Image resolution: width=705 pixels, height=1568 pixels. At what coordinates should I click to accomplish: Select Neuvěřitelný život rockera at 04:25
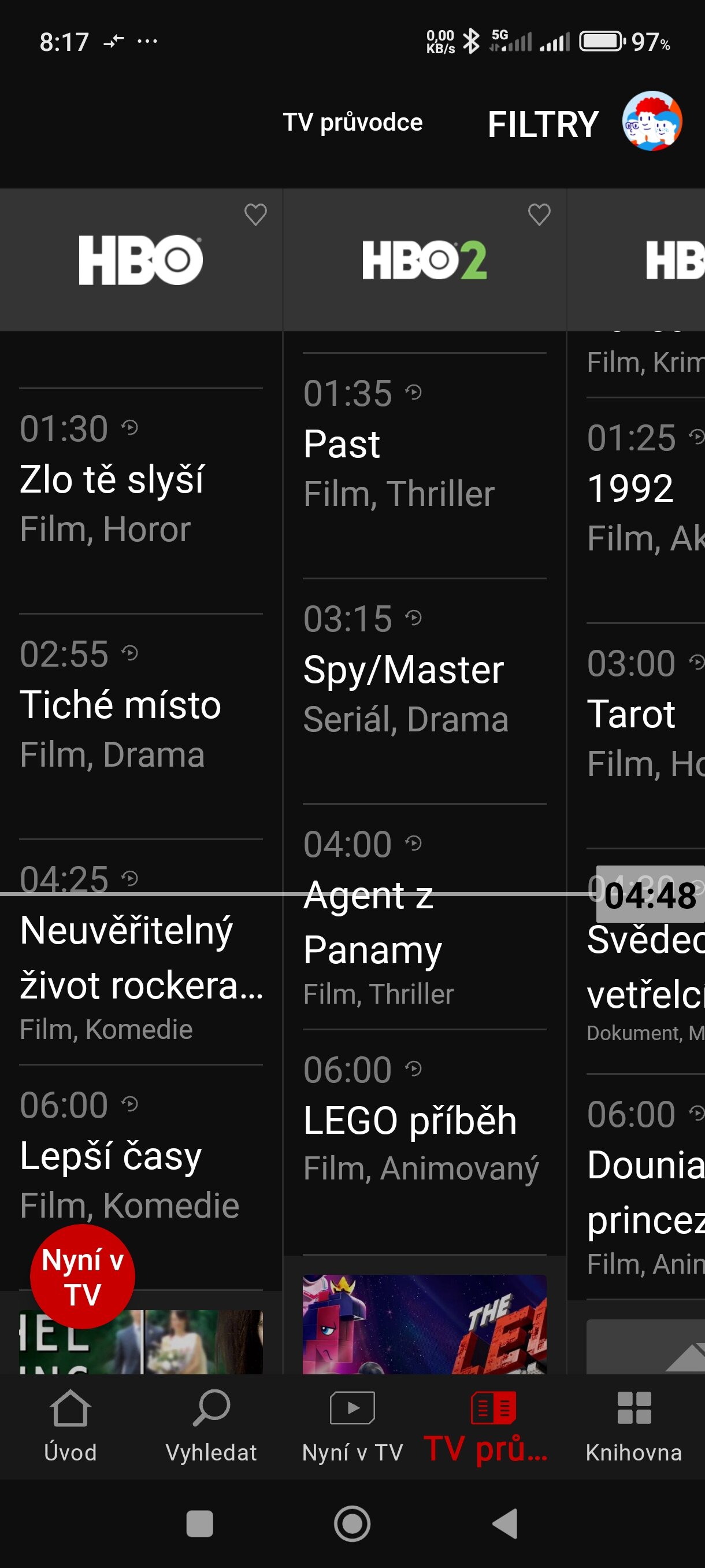pyautogui.click(x=140, y=952)
